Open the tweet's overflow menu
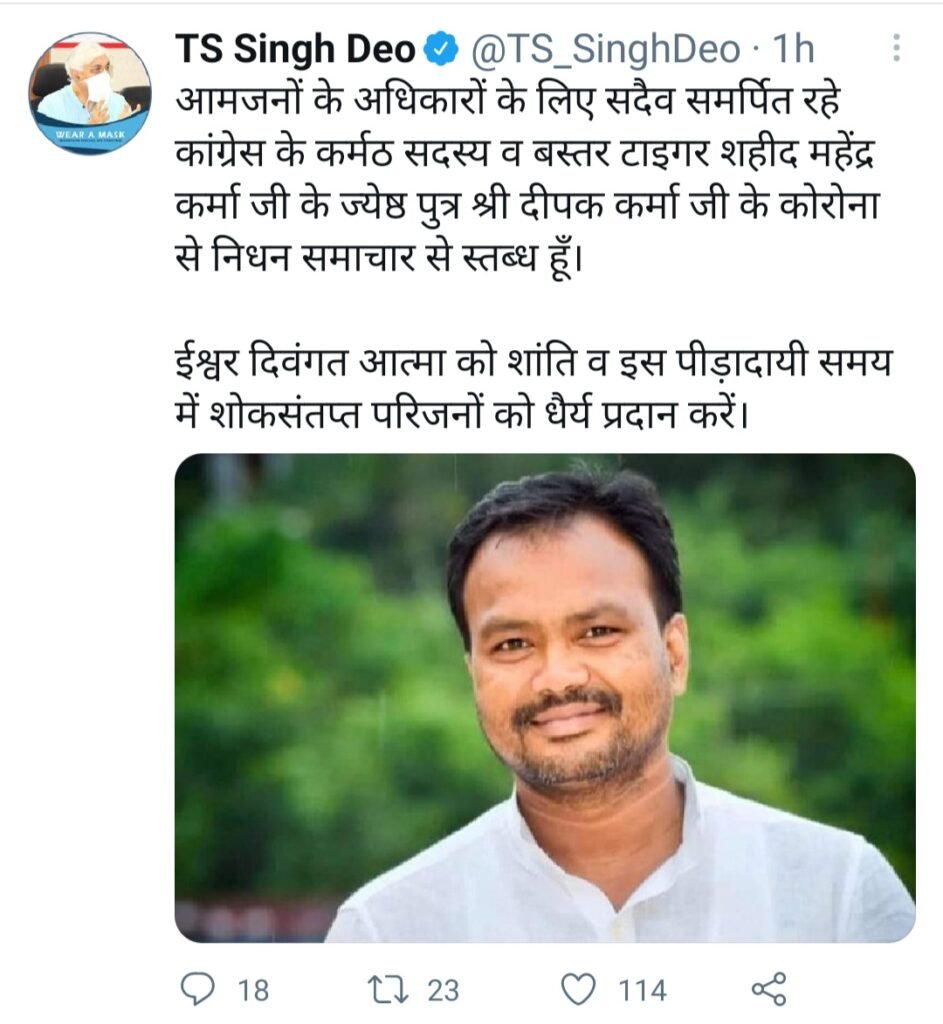The image size is (943, 1024). coord(896,48)
